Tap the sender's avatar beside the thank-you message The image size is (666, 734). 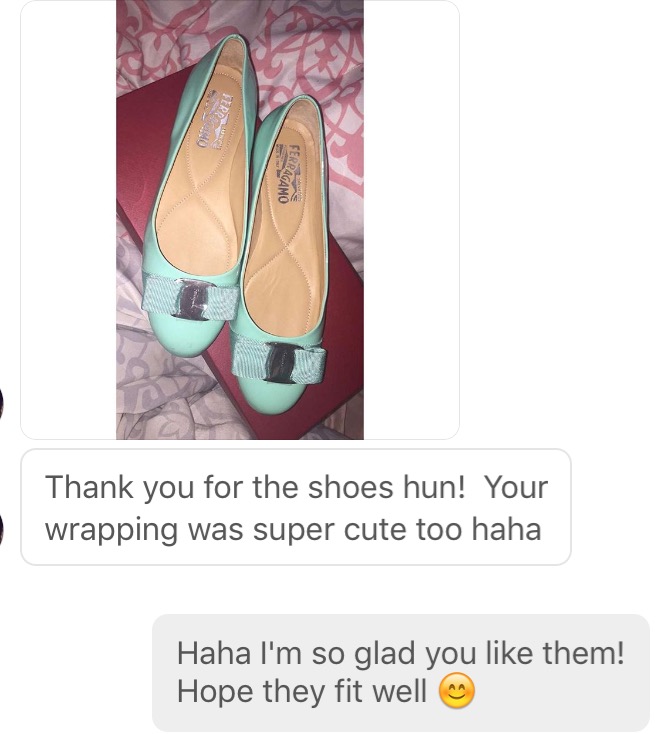coord(3,529)
